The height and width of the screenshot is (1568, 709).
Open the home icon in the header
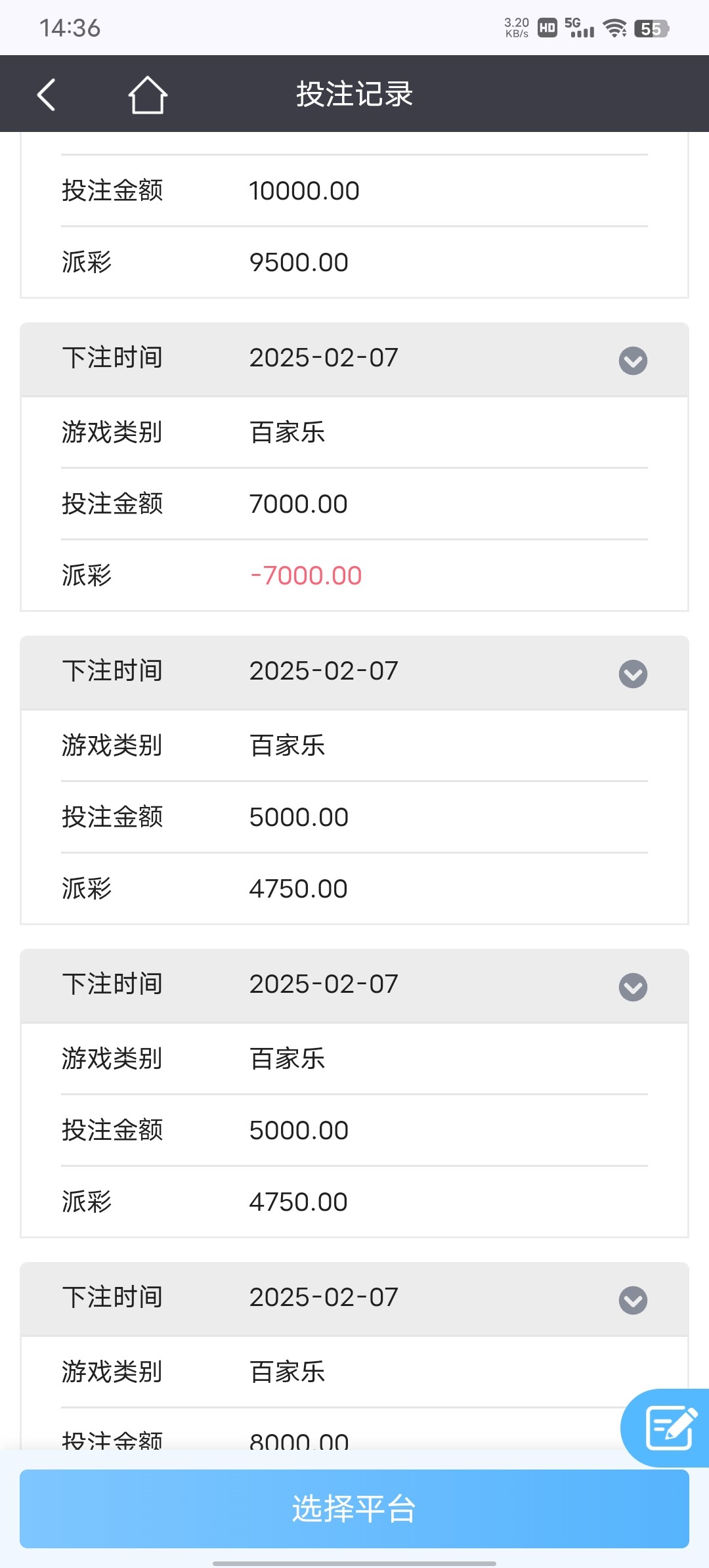tap(147, 95)
